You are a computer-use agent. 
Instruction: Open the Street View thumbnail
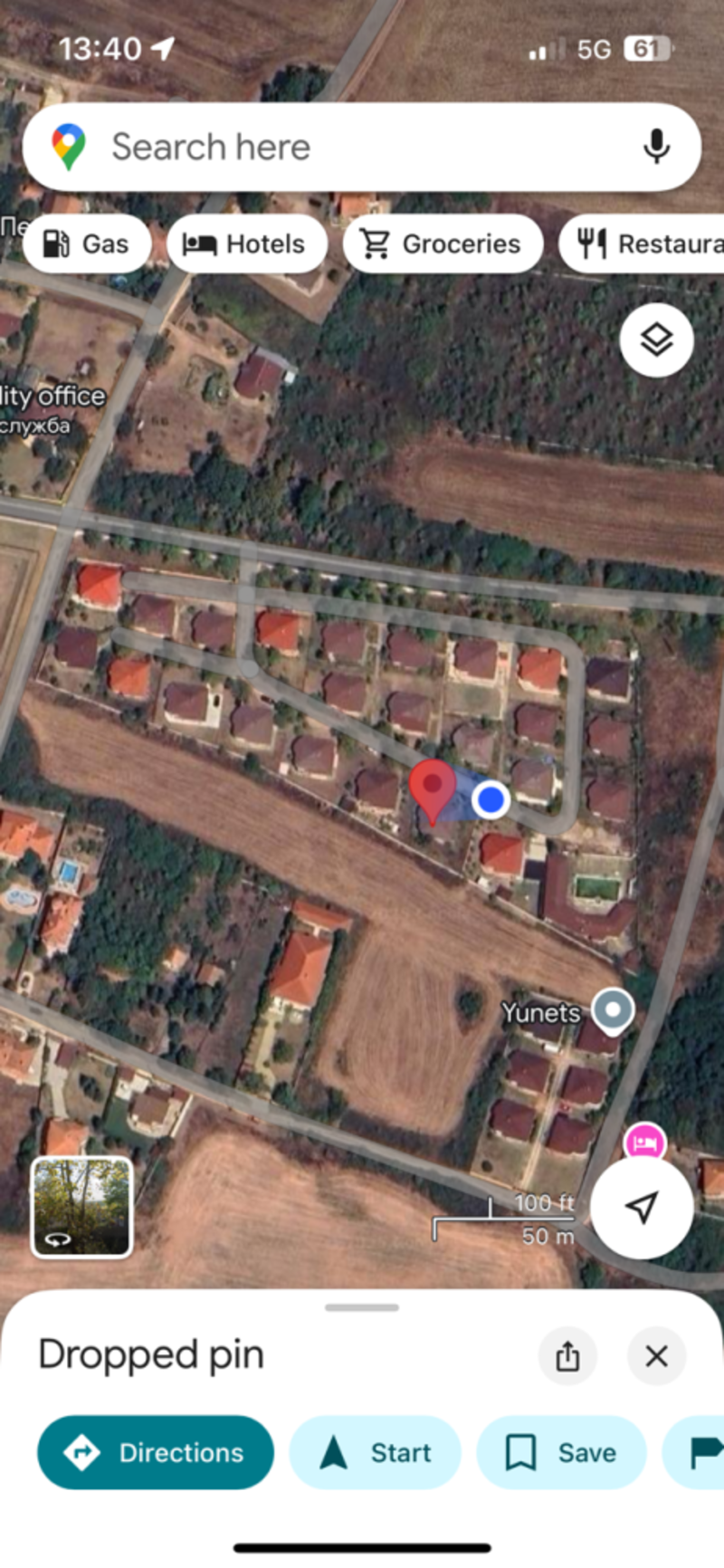(x=81, y=1207)
